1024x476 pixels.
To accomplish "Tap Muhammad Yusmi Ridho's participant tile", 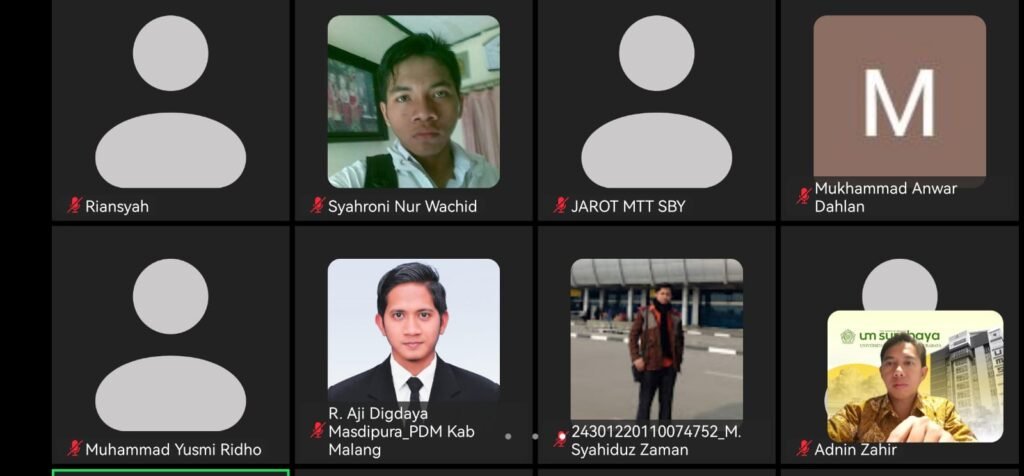I will (x=170, y=345).
